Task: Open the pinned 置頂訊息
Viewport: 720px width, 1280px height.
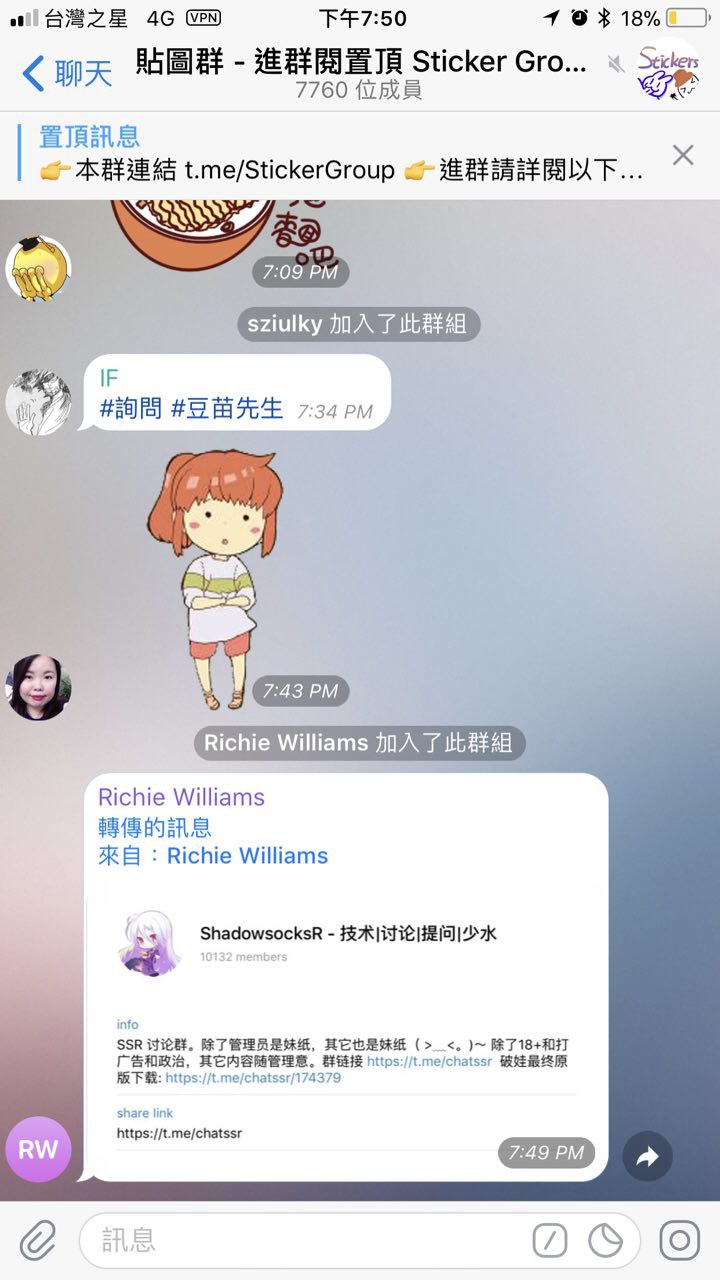Action: point(340,155)
